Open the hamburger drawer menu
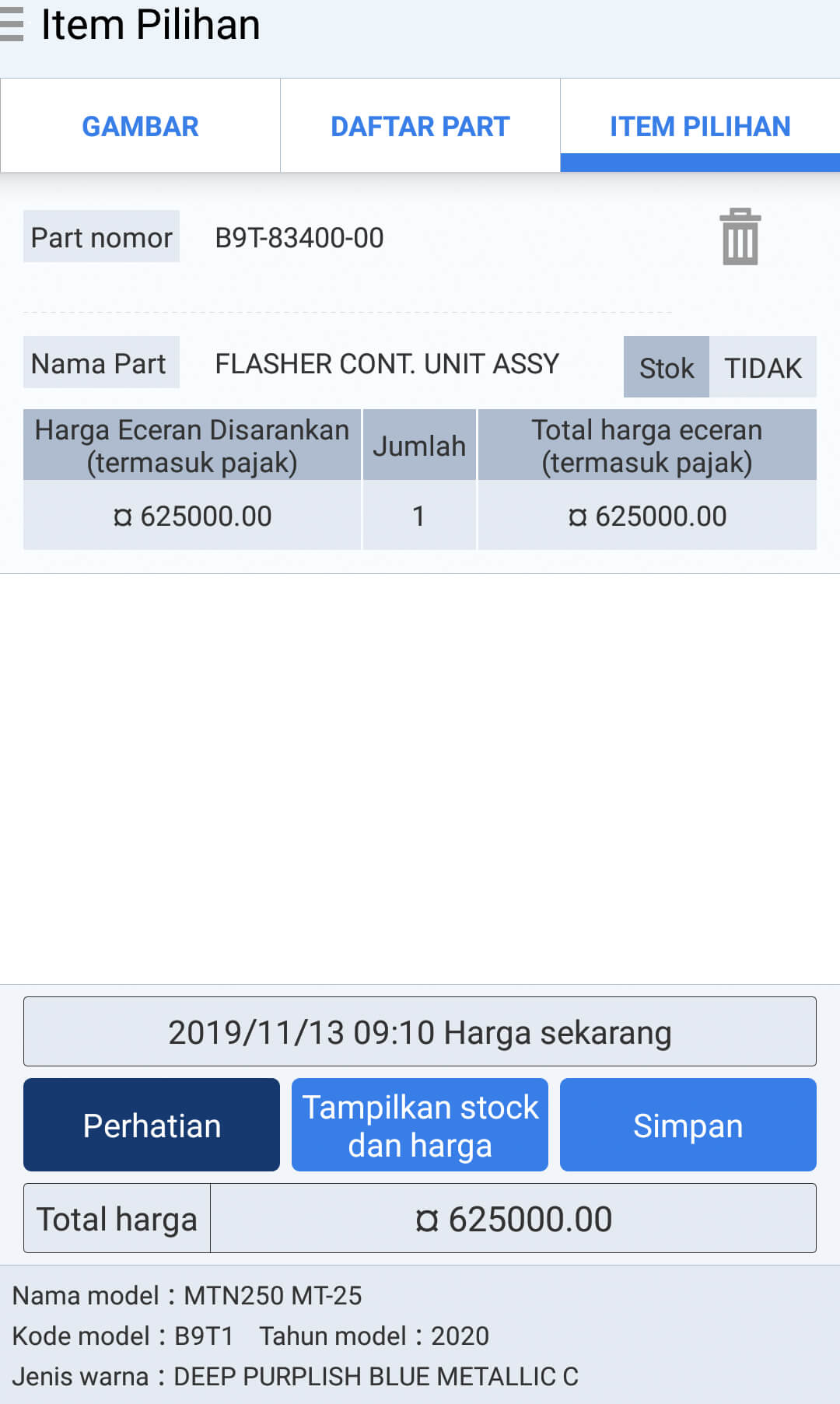 point(11,24)
